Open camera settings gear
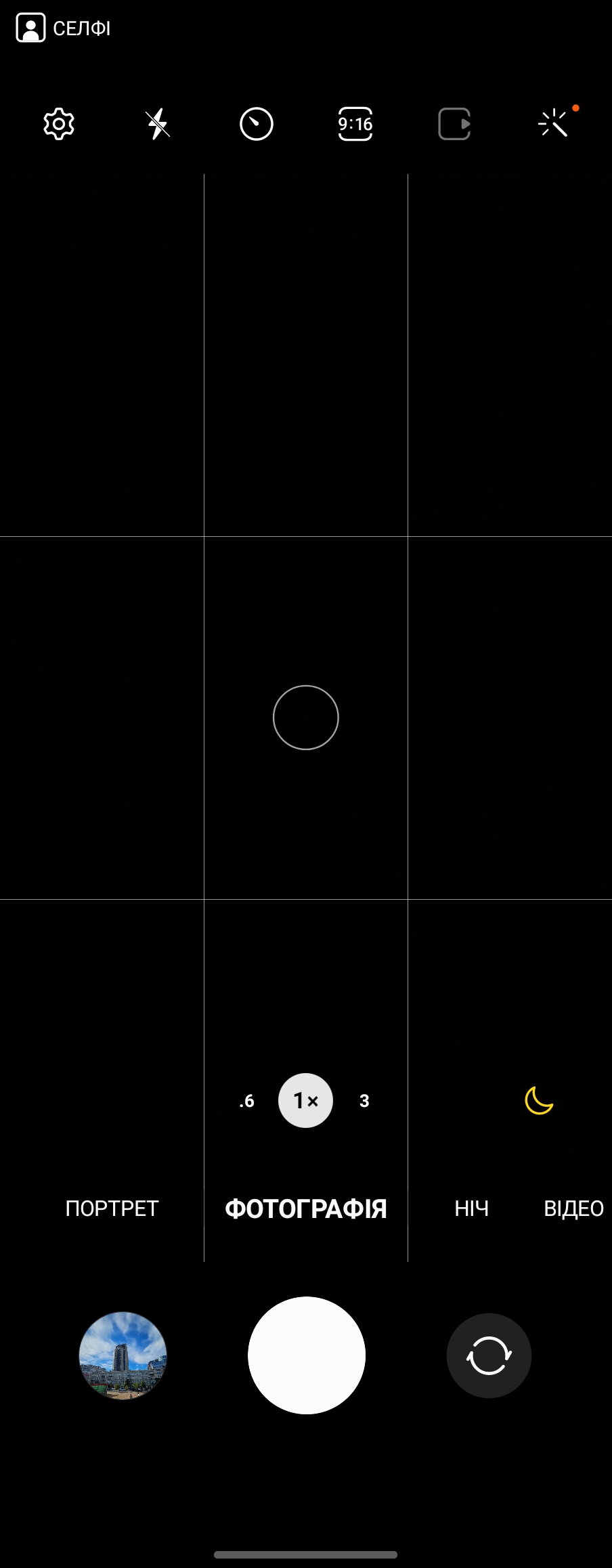Image resolution: width=612 pixels, height=1568 pixels. (59, 124)
